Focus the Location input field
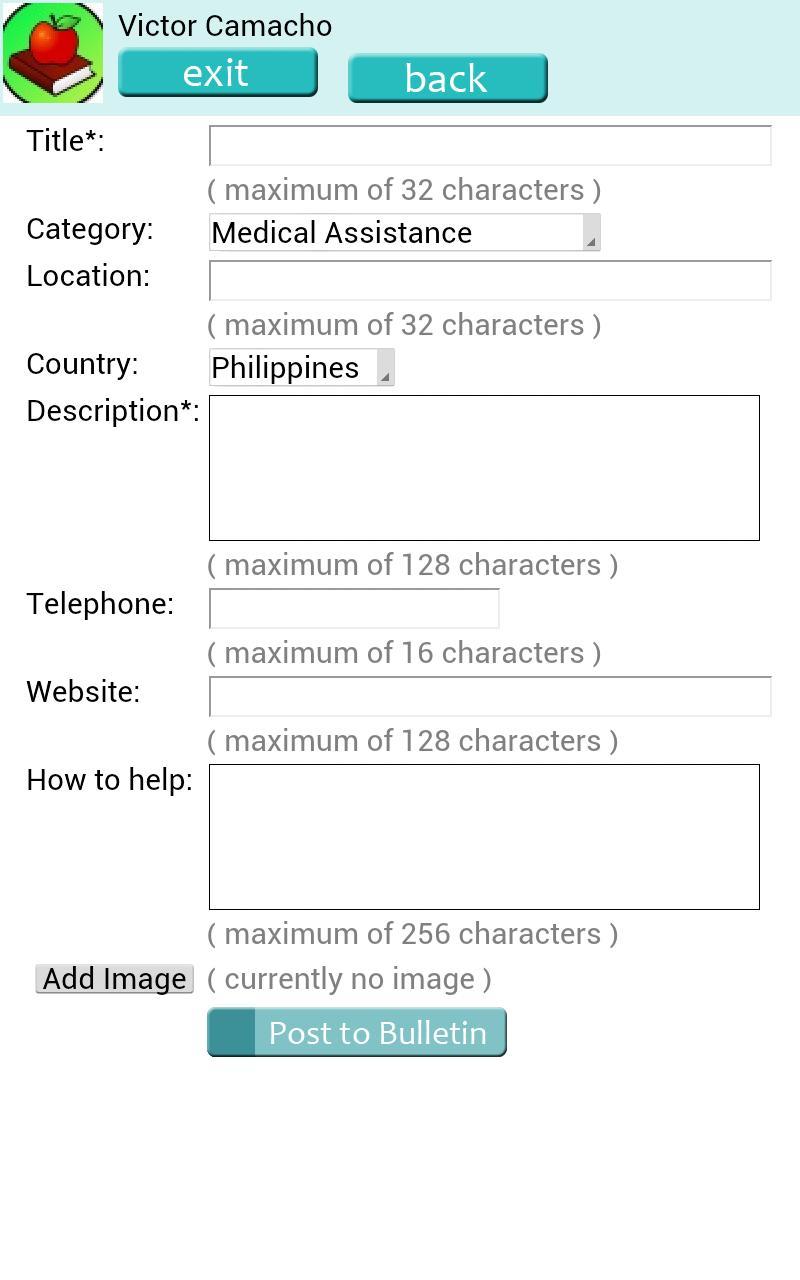The width and height of the screenshot is (800, 1280). pyautogui.click(x=489, y=280)
